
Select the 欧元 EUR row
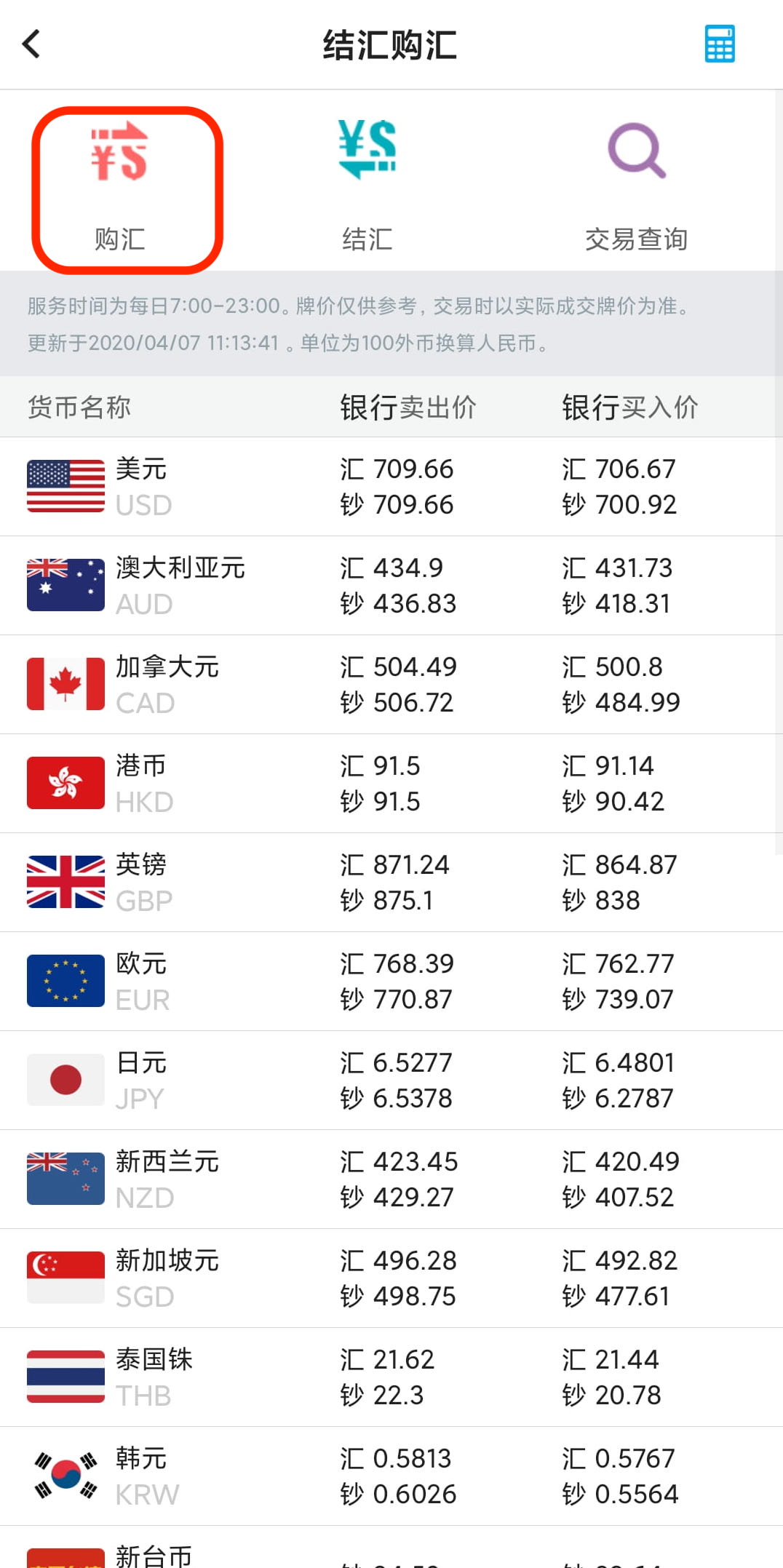pos(391,981)
